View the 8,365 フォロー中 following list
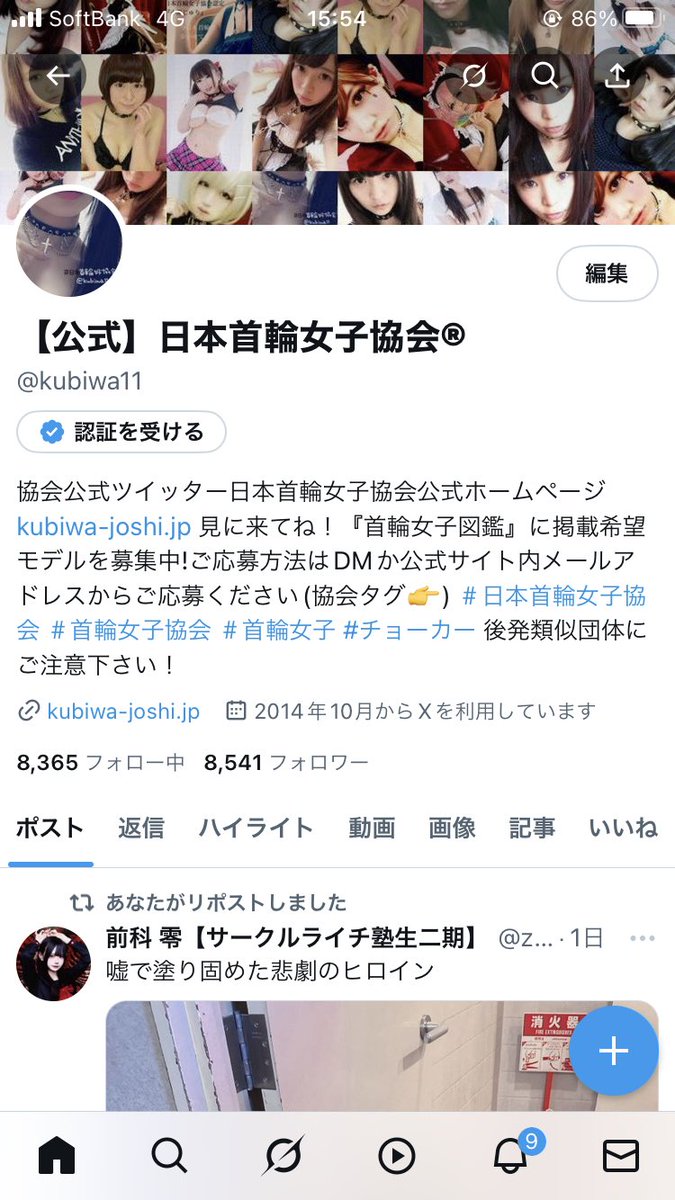675x1200 pixels. click(100, 763)
